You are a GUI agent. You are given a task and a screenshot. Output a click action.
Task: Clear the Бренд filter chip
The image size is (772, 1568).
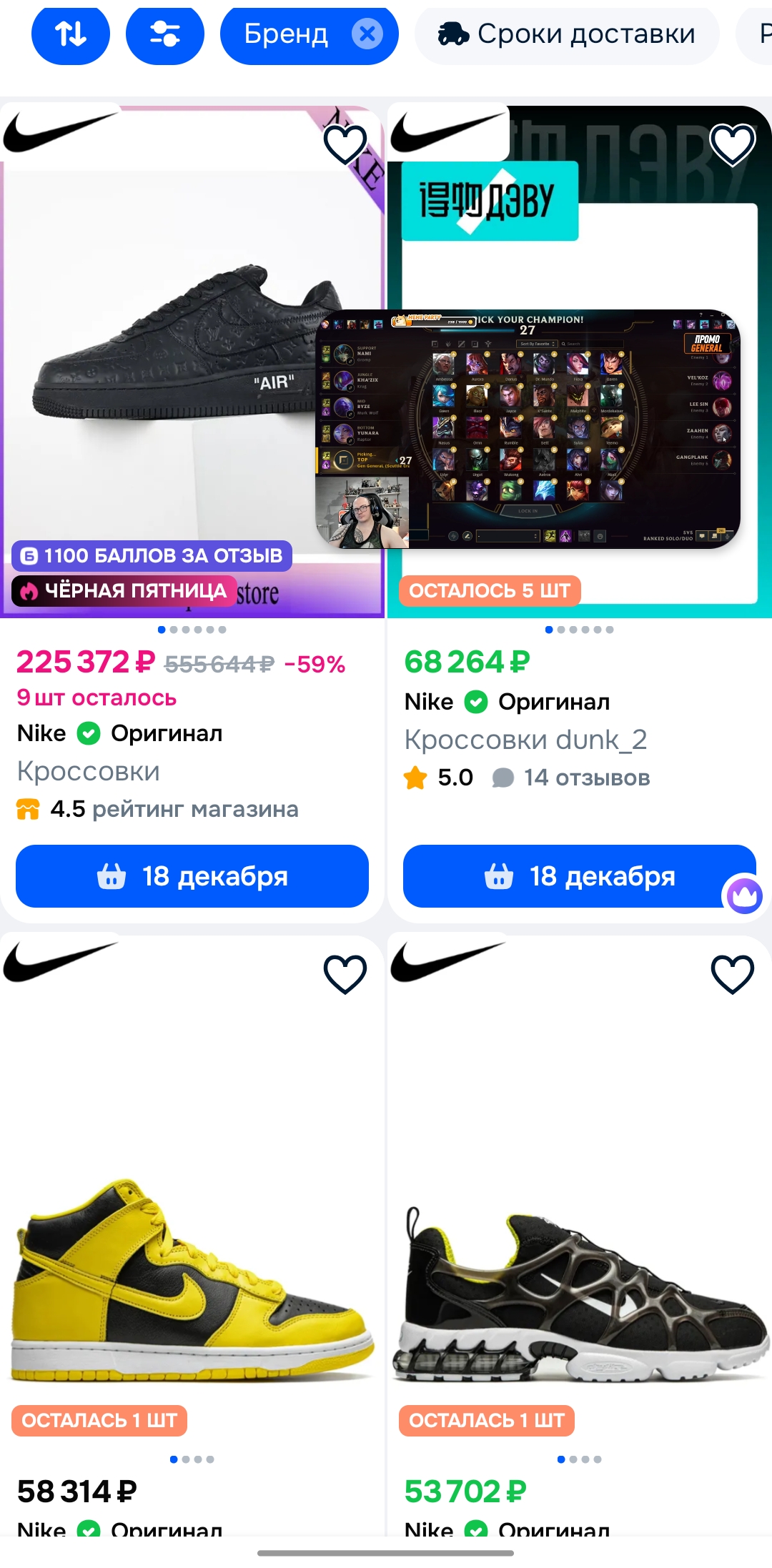point(367,34)
